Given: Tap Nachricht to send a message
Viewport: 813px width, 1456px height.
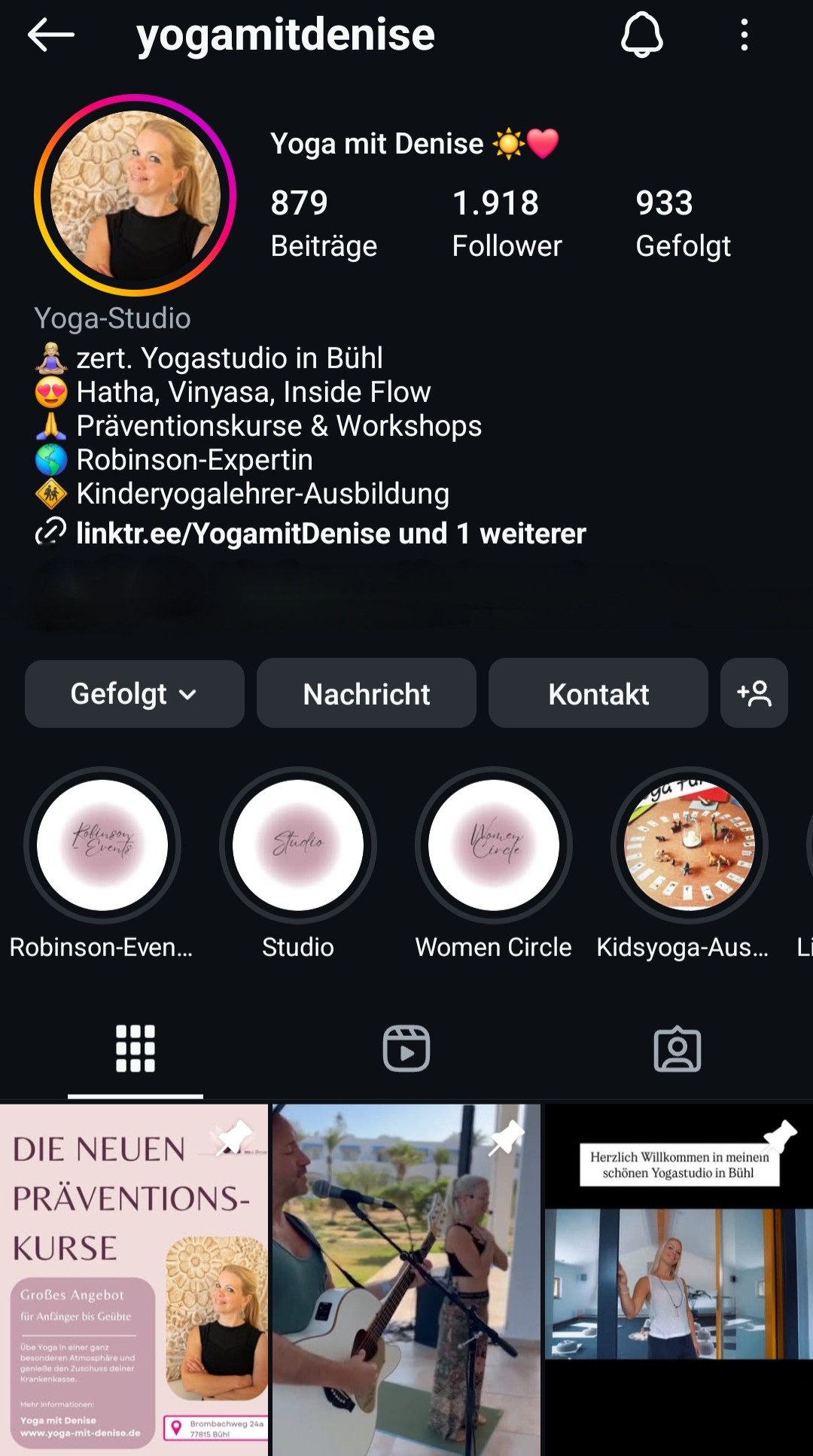Looking at the screenshot, I should pos(367,693).
